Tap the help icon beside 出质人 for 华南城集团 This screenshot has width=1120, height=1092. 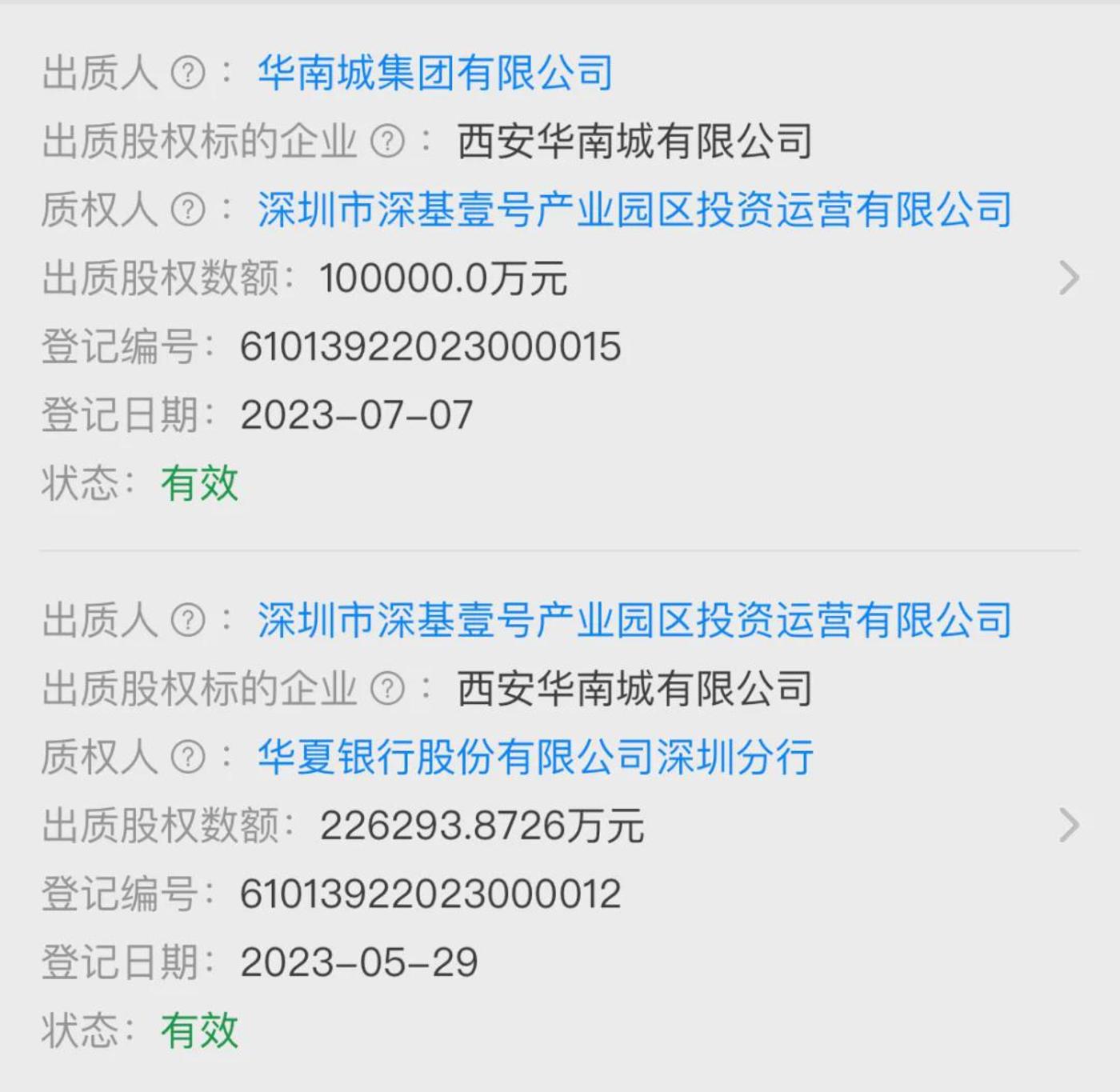coord(189,74)
